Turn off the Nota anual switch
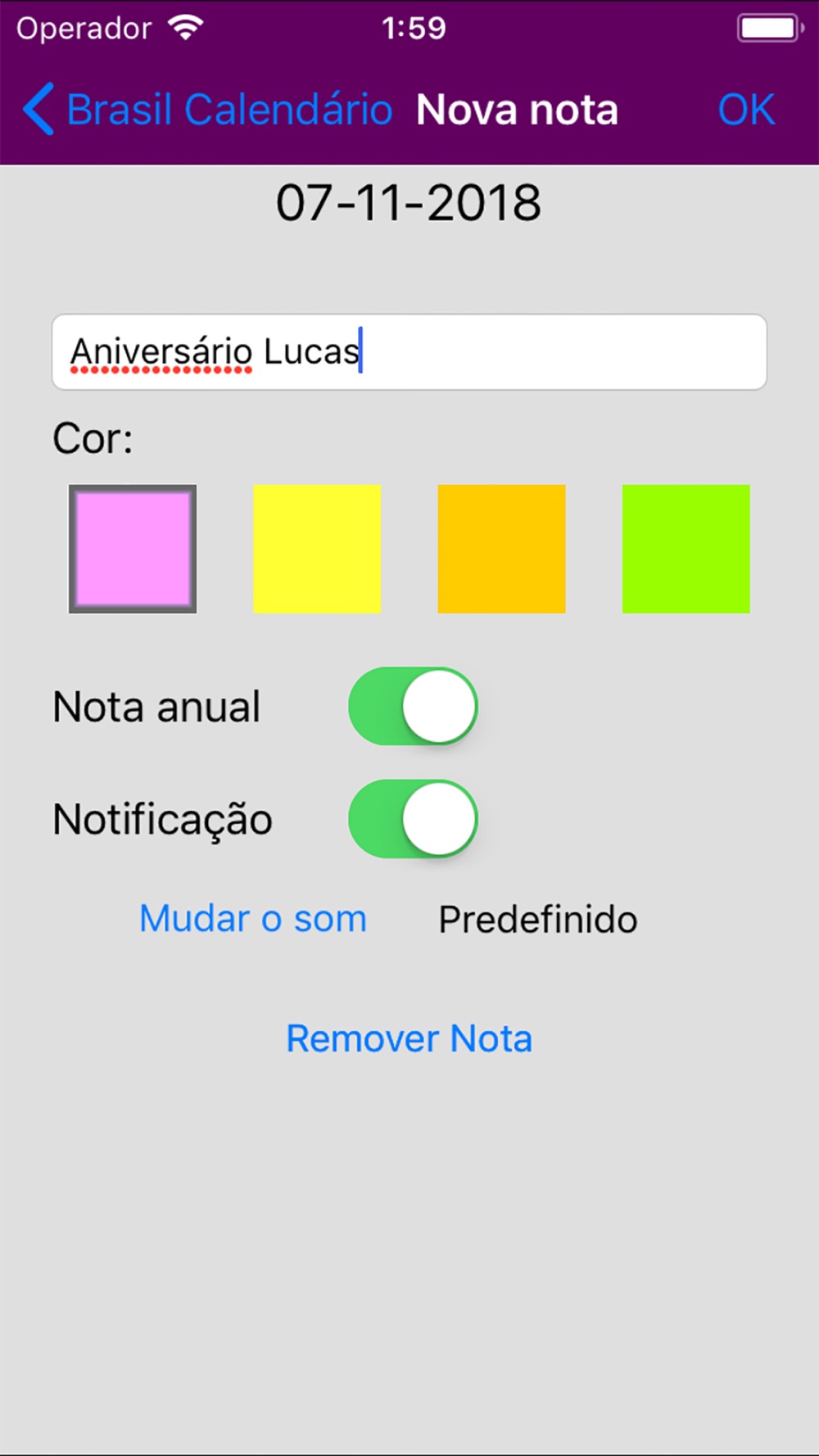This screenshot has width=819, height=1456. click(x=413, y=707)
